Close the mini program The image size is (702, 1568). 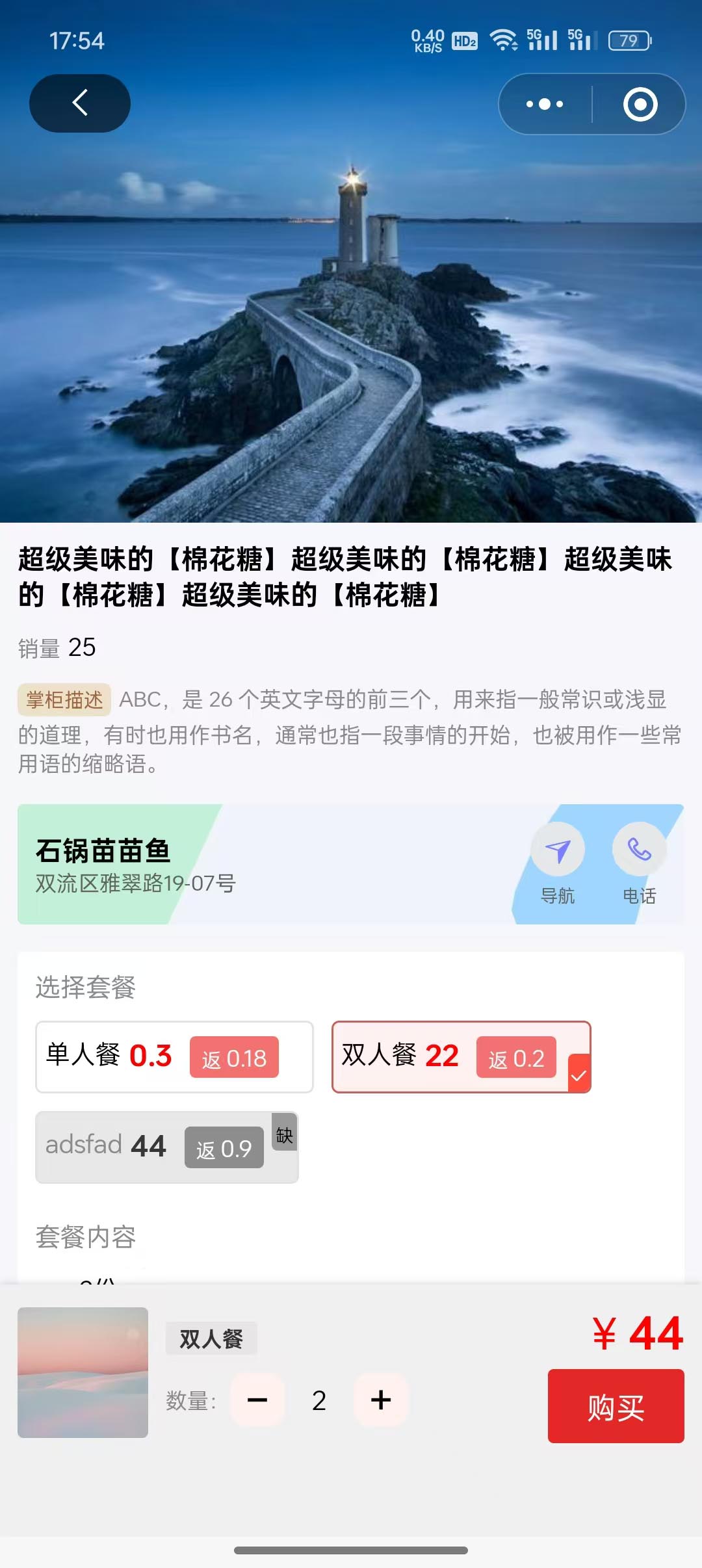[x=640, y=104]
